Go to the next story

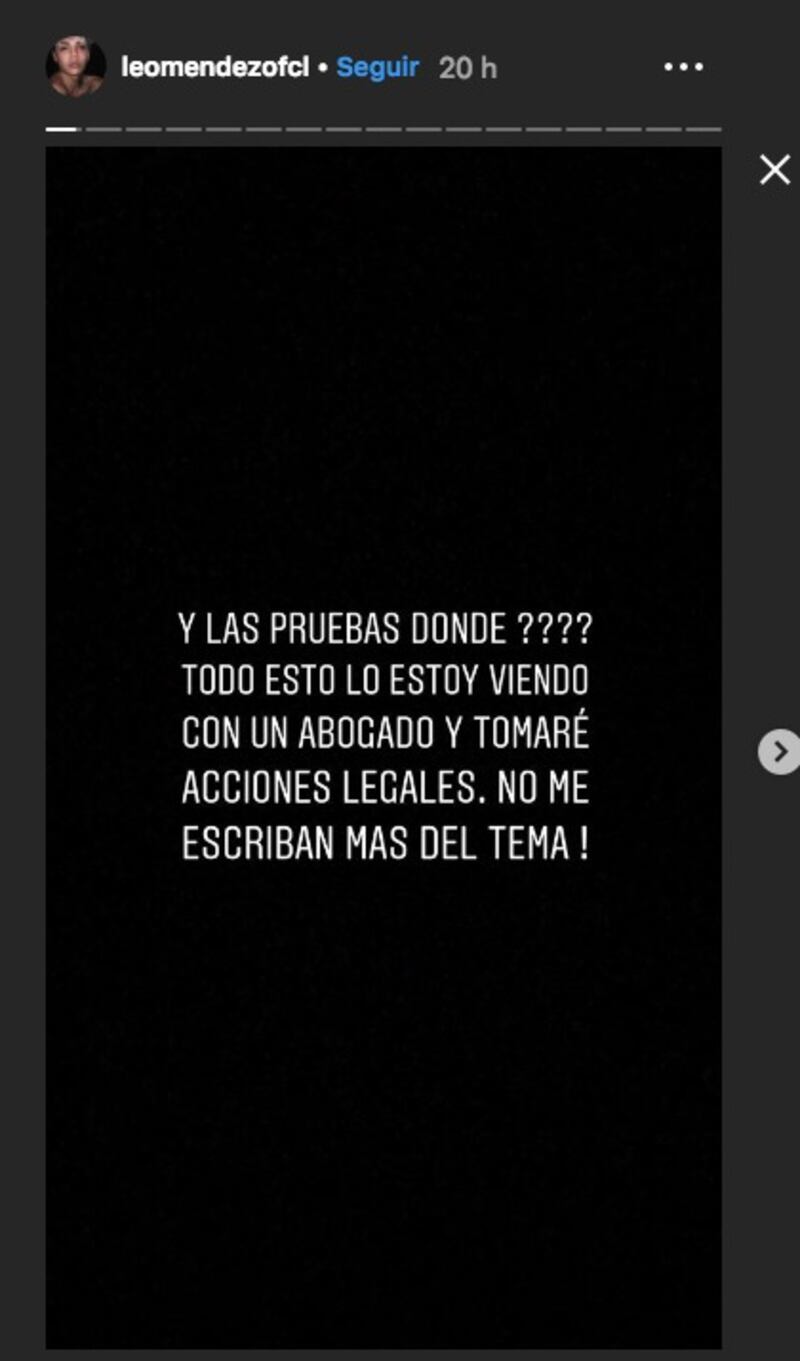pyautogui.click(x=779, y=751)
